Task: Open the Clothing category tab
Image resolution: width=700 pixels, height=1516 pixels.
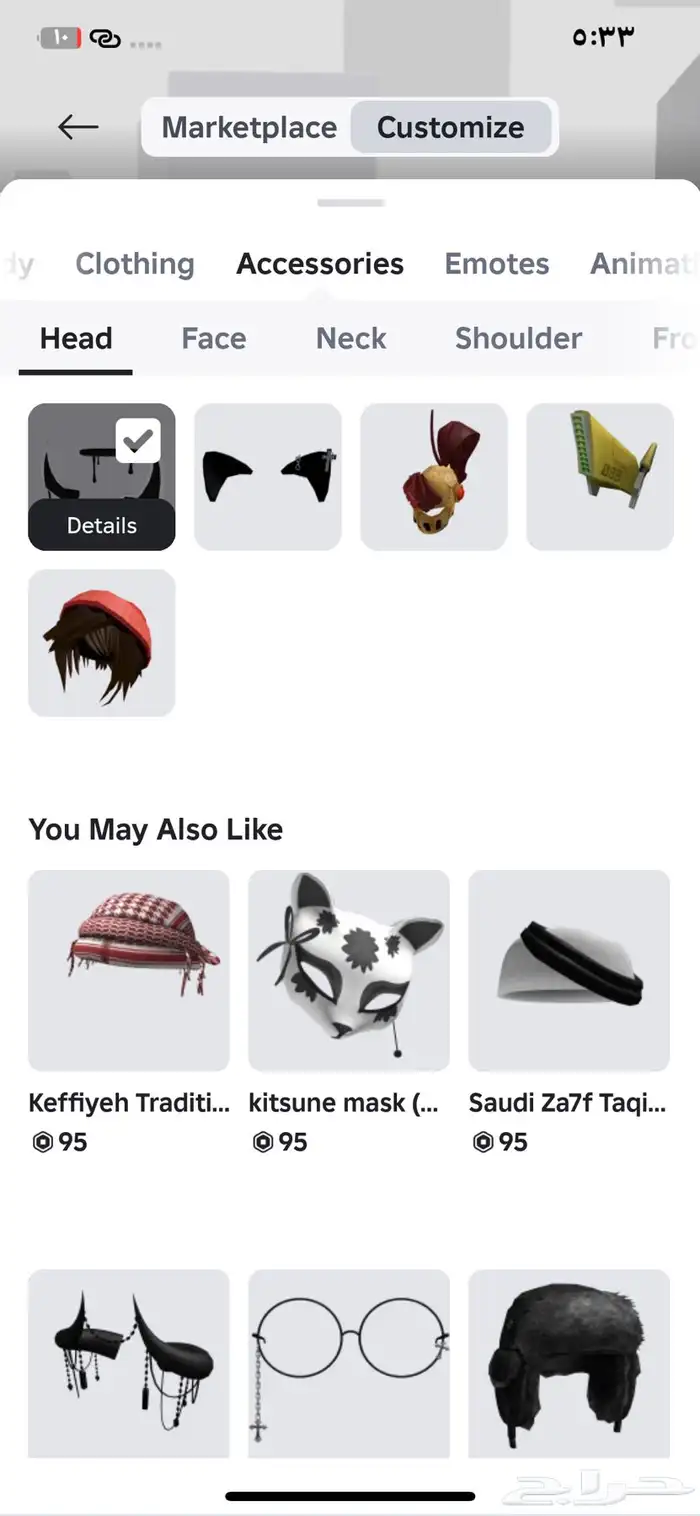Action: click(135, 264)
